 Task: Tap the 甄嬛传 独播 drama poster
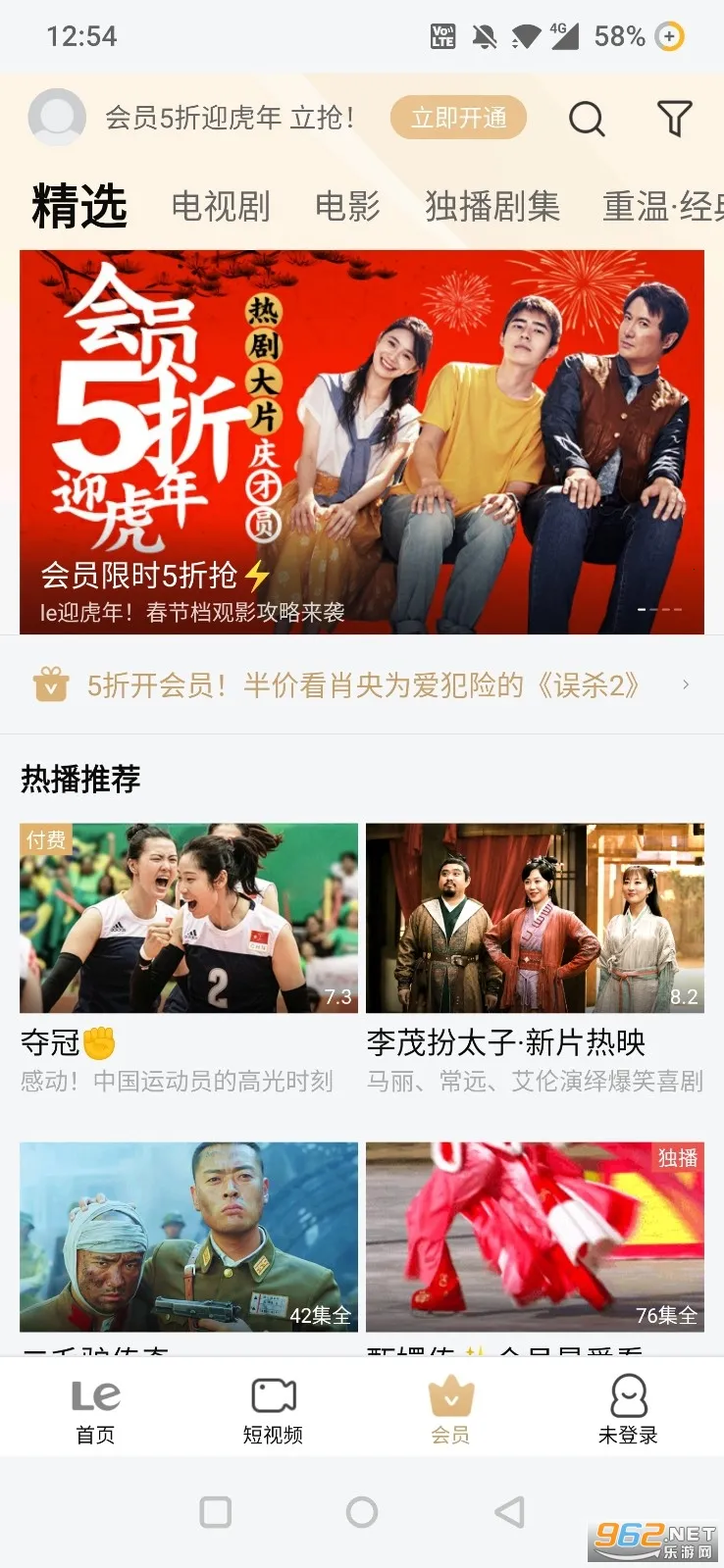pyautogui.click(x=535, y=1237)
